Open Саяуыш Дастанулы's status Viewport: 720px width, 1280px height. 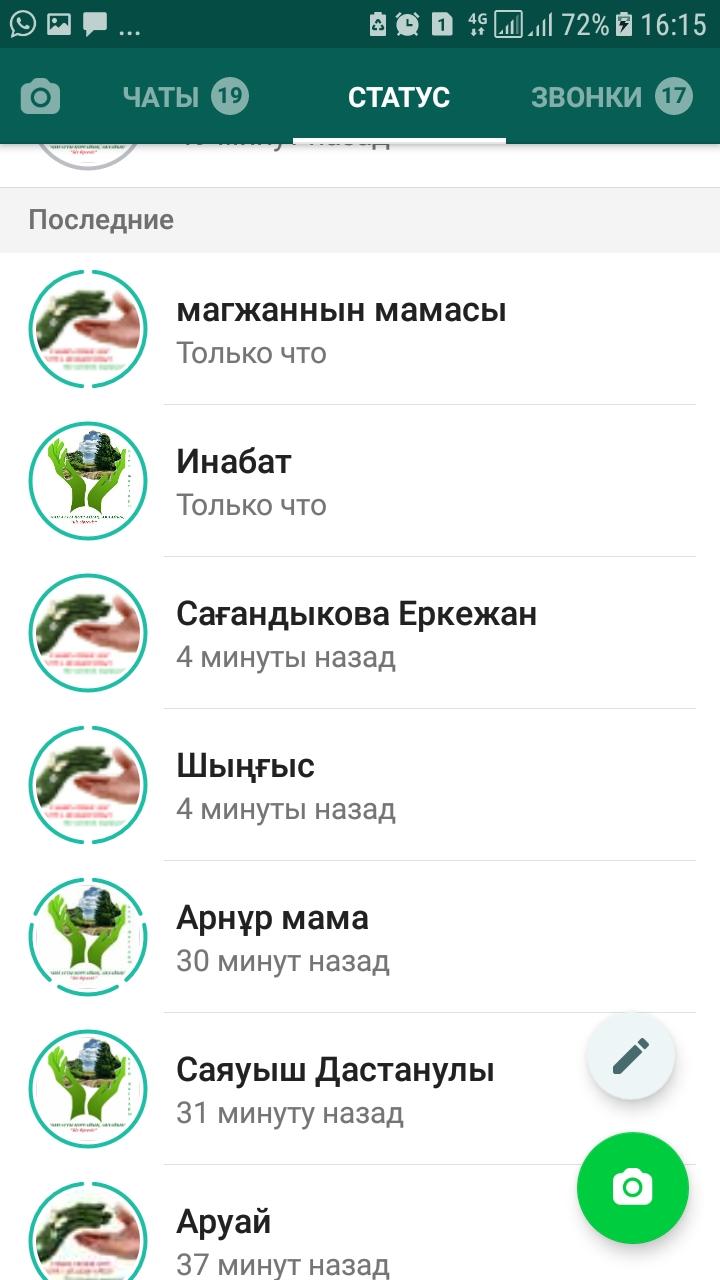pyautogui.click(x=360, y=1089)
